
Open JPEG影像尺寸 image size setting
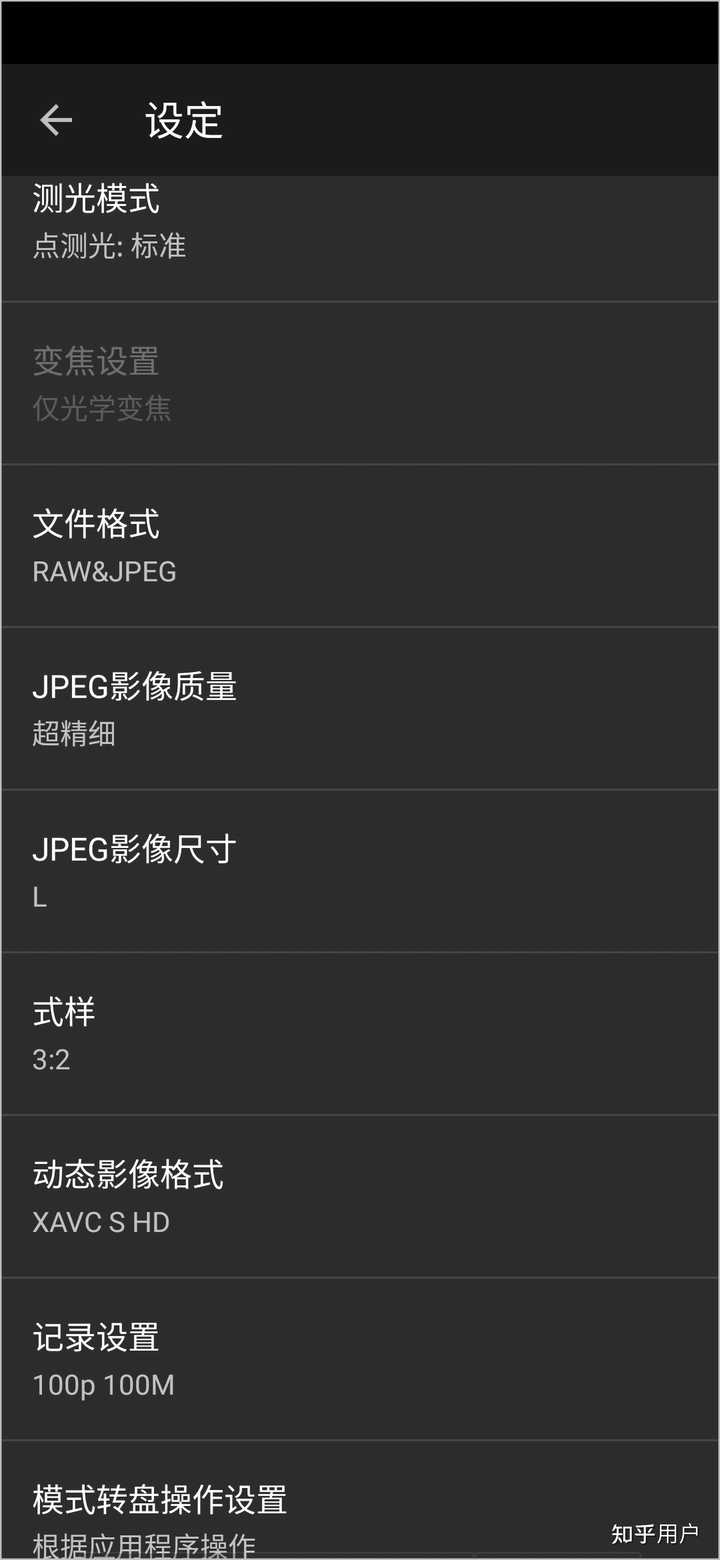[x=134, y=849]
